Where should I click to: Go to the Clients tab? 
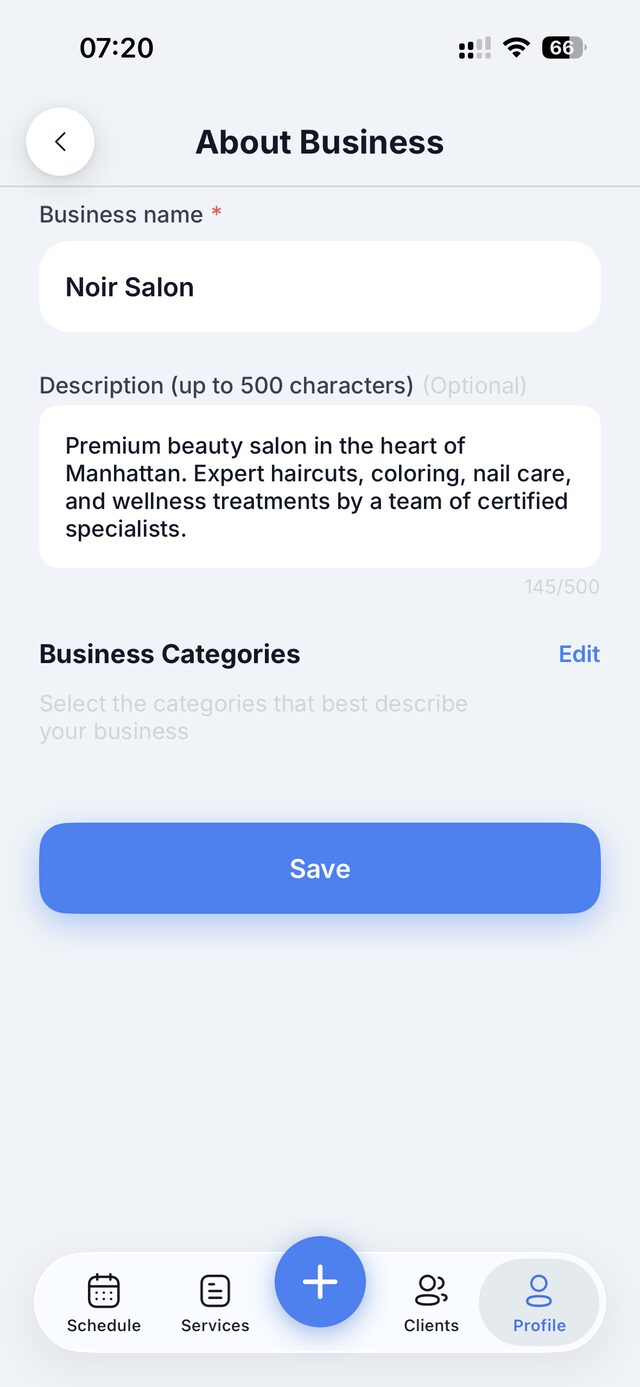(431, 1304)
